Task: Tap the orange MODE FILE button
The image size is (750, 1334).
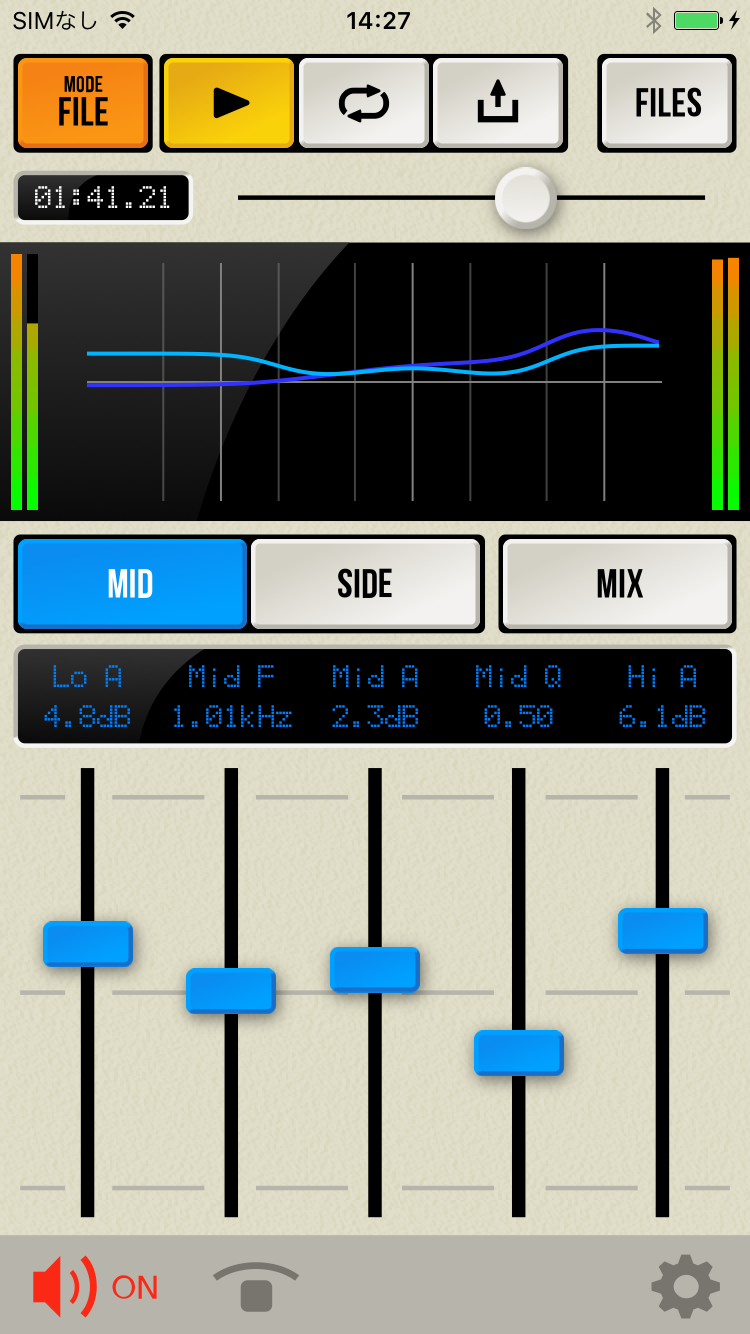Action: [83, 103]
